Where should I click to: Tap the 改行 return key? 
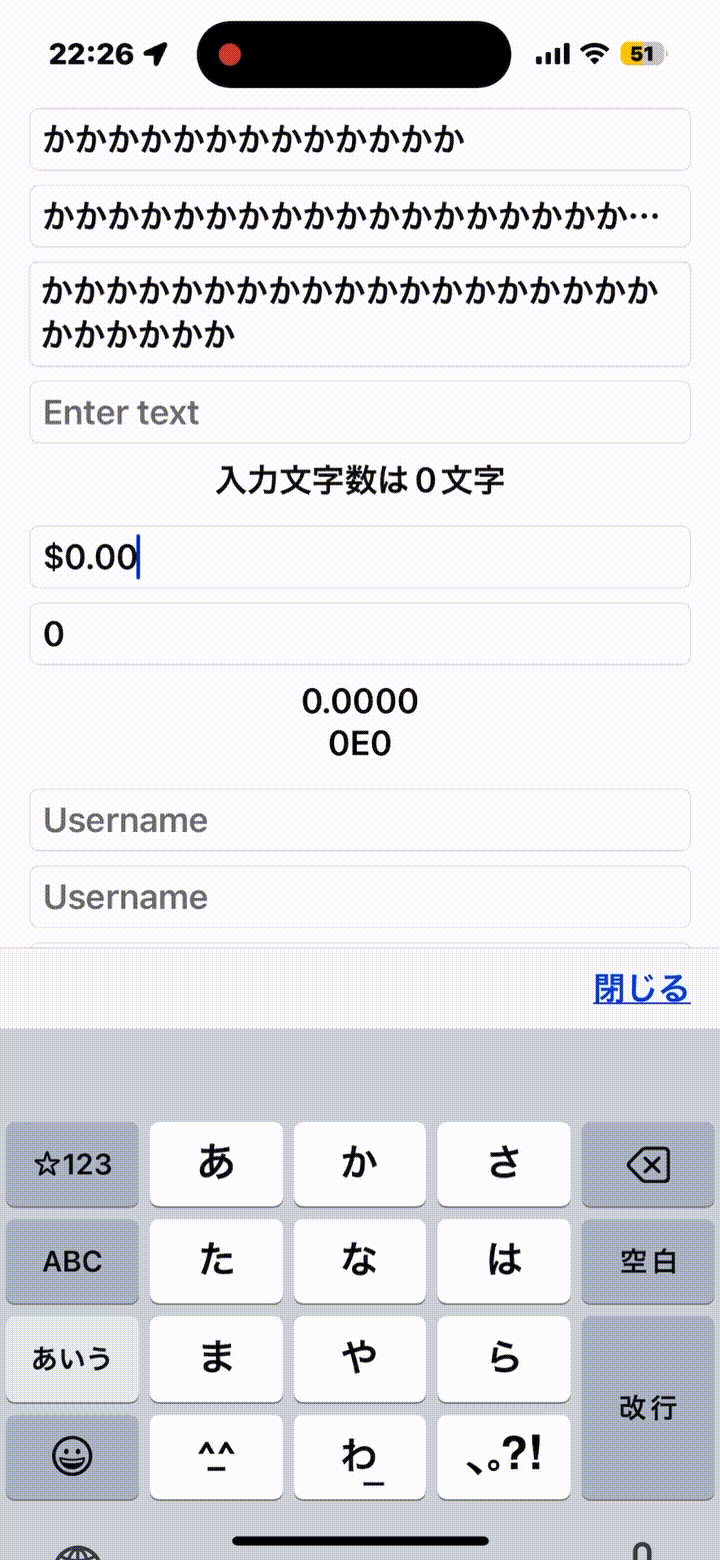pos(647,1408)
